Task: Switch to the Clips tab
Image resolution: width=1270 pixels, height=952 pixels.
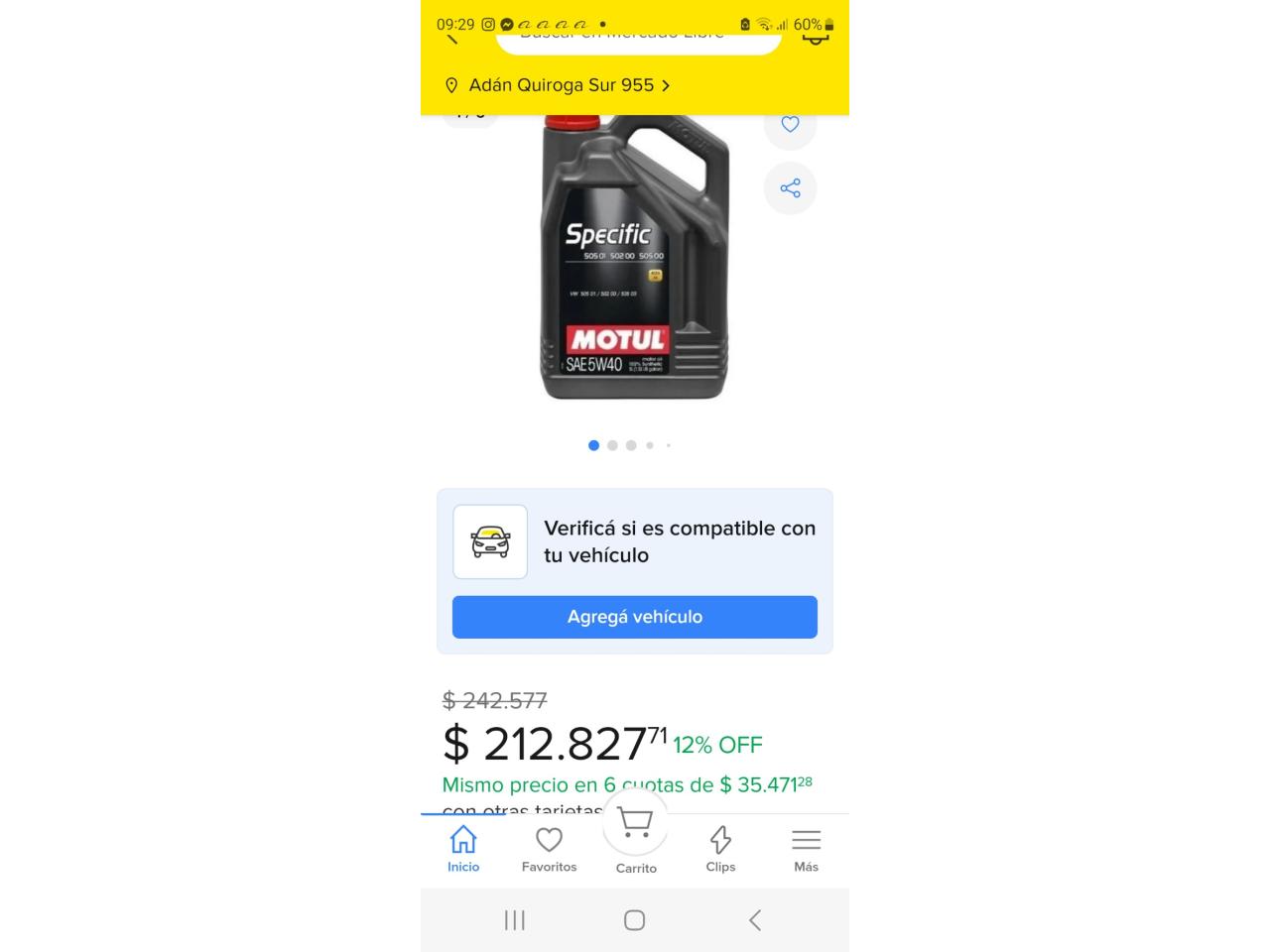Action: point(720,849)
